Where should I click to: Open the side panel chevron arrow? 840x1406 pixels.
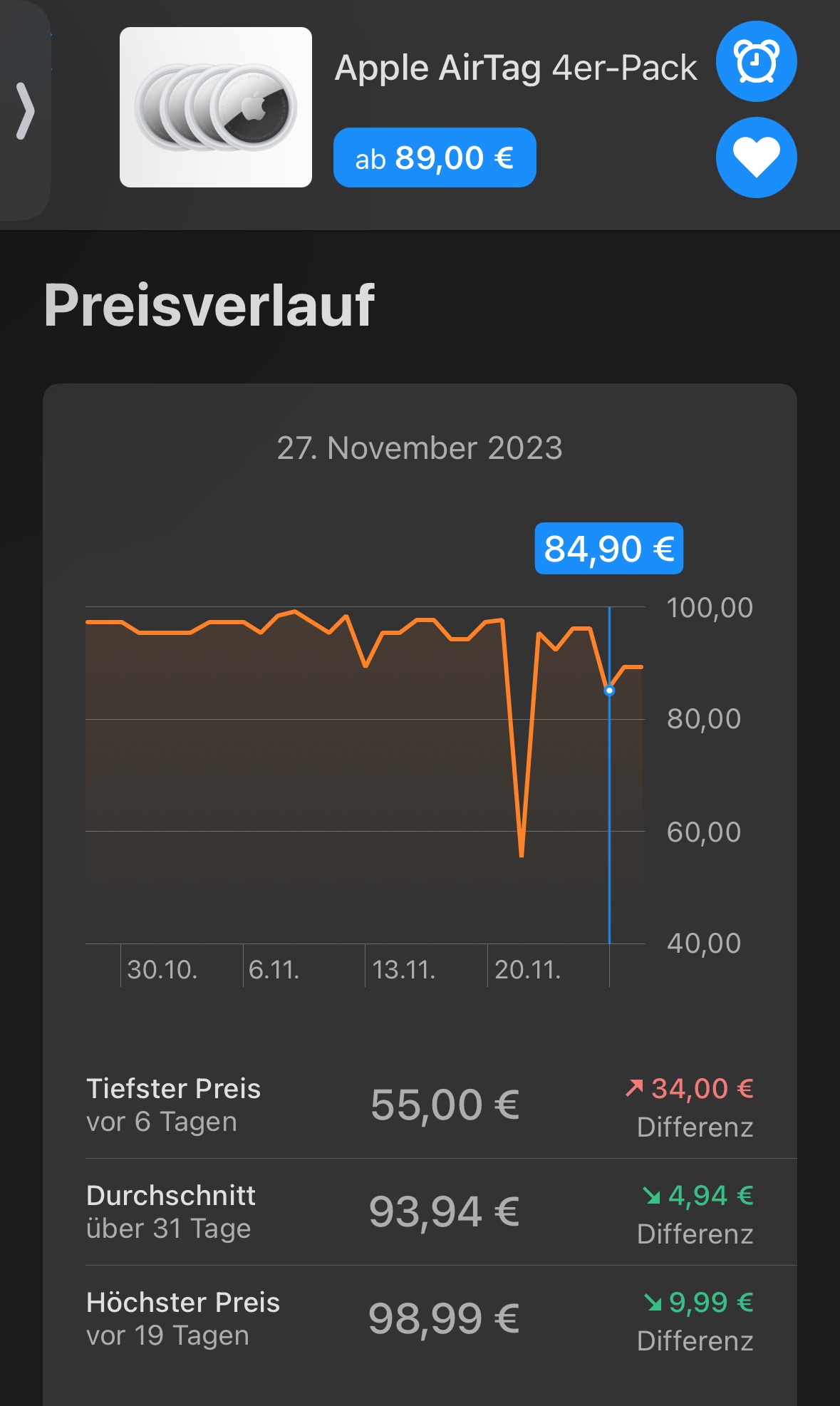25,110
